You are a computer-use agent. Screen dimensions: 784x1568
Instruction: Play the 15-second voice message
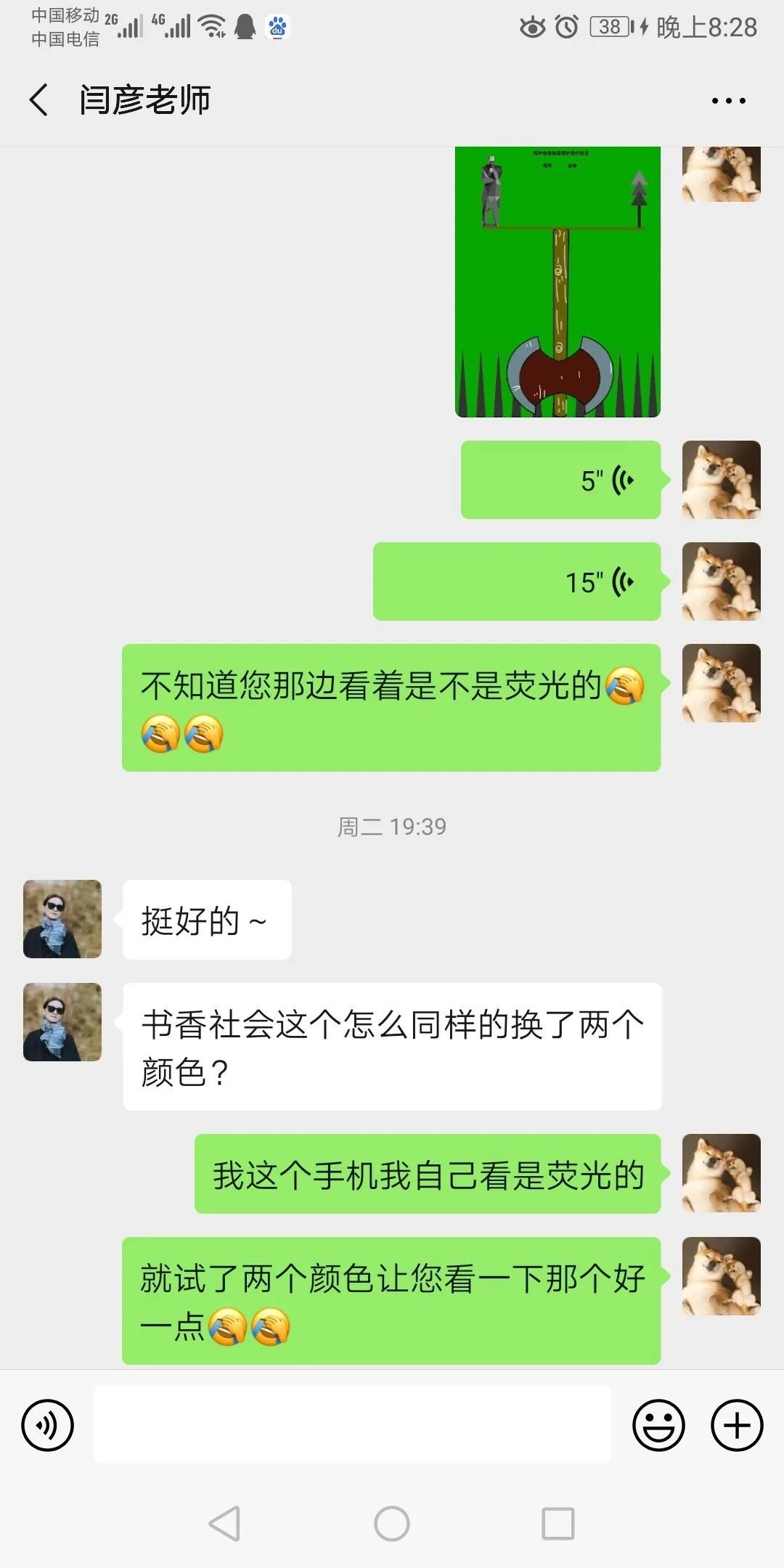coord(517,581)
